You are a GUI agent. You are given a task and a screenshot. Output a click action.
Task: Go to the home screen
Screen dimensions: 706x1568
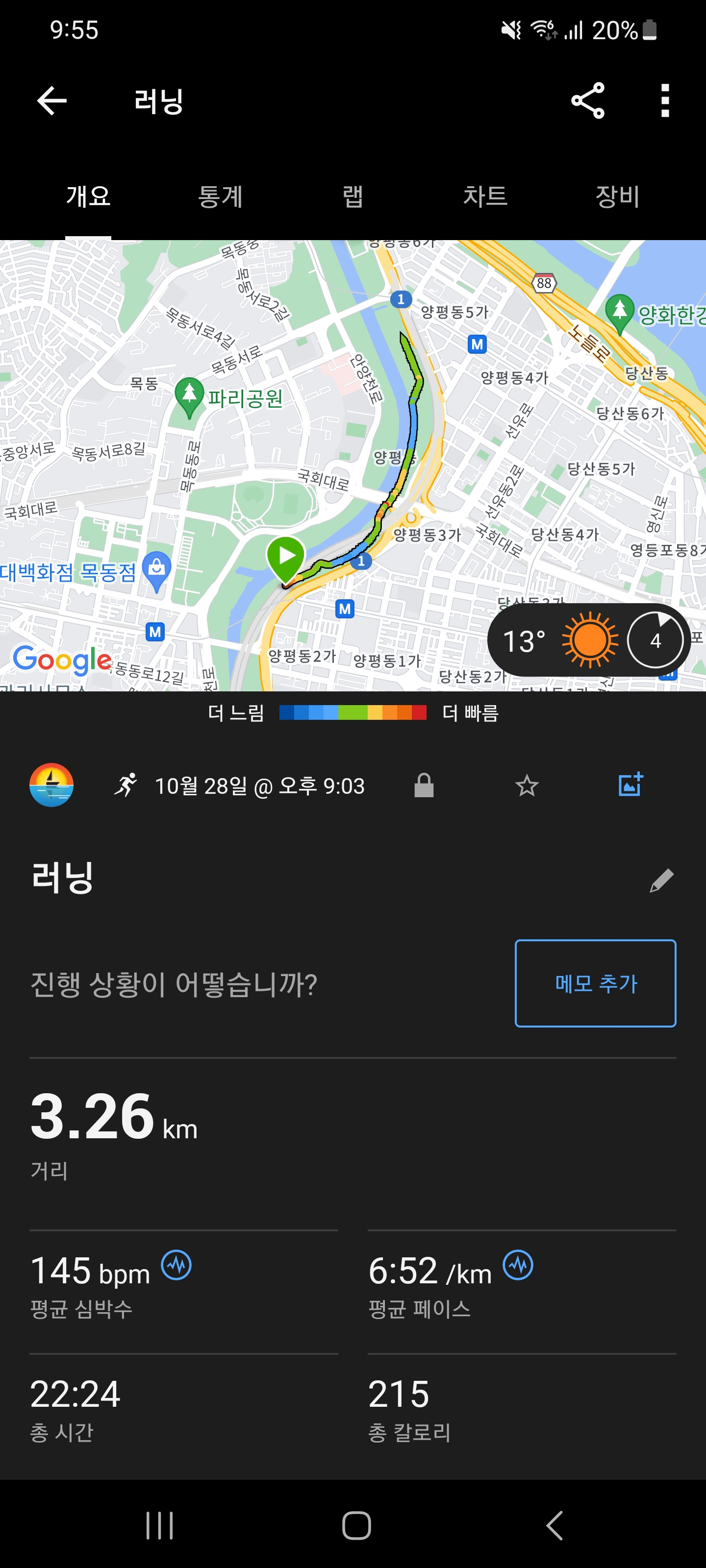pyautogui.click(x=356, y=1525)
